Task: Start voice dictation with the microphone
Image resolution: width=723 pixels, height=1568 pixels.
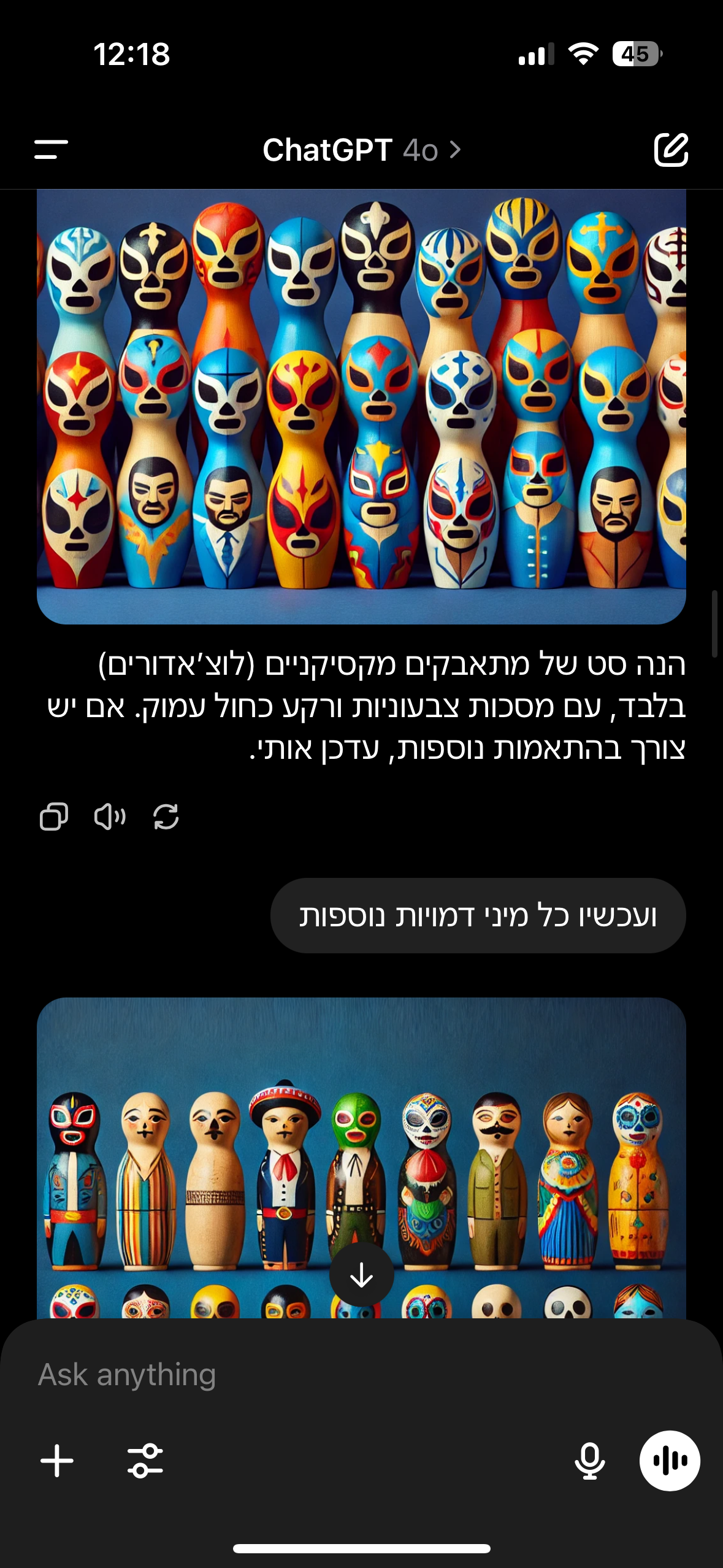Action: click(589, 1461)
